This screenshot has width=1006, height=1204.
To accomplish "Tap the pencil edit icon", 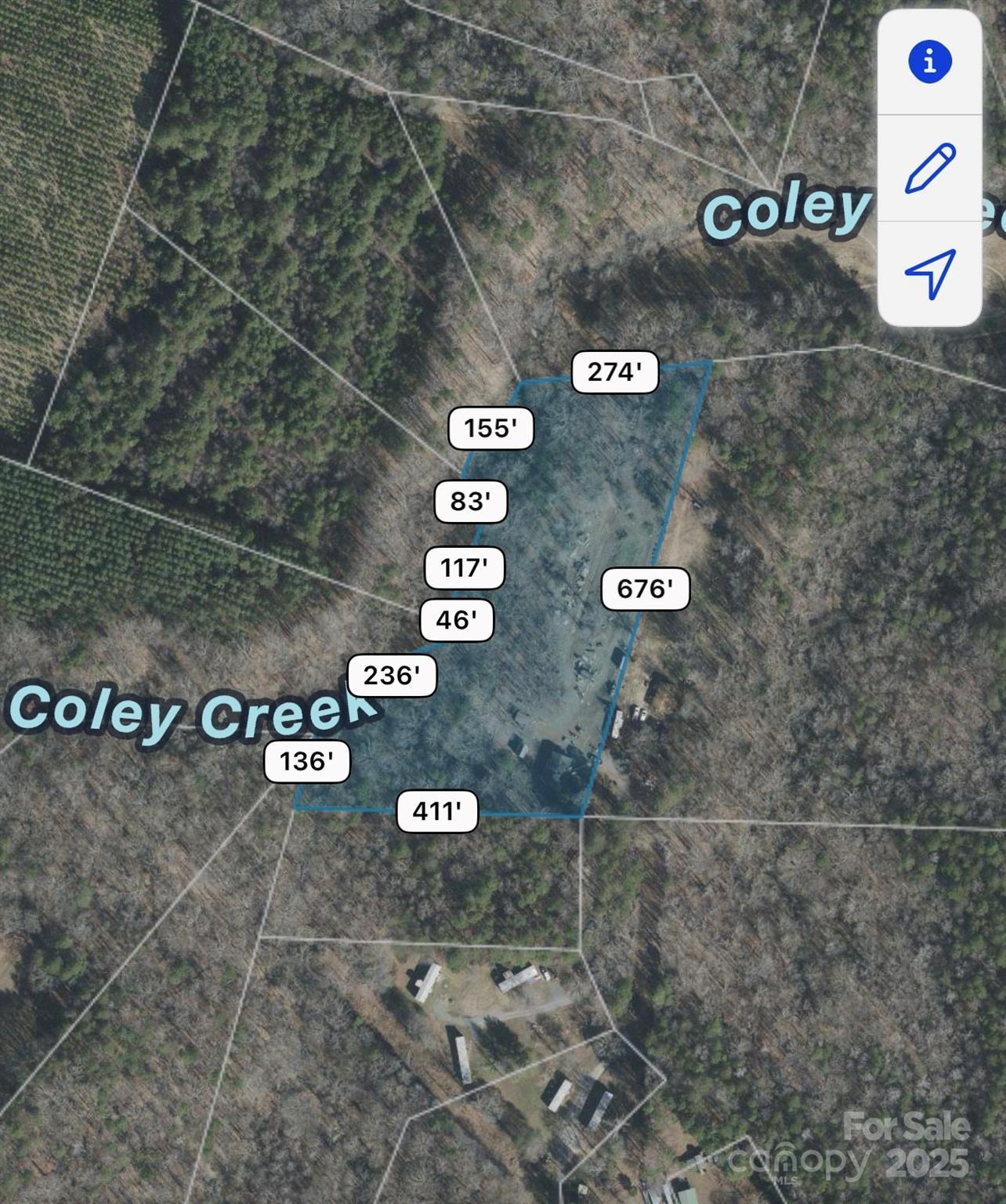I will (x=930, y=168).
